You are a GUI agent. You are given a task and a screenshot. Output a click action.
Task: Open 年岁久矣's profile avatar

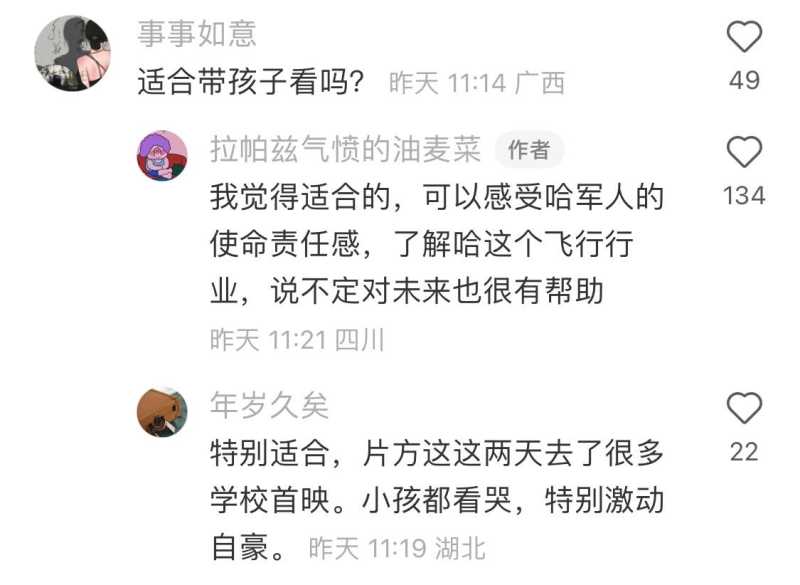click(161, 411)
